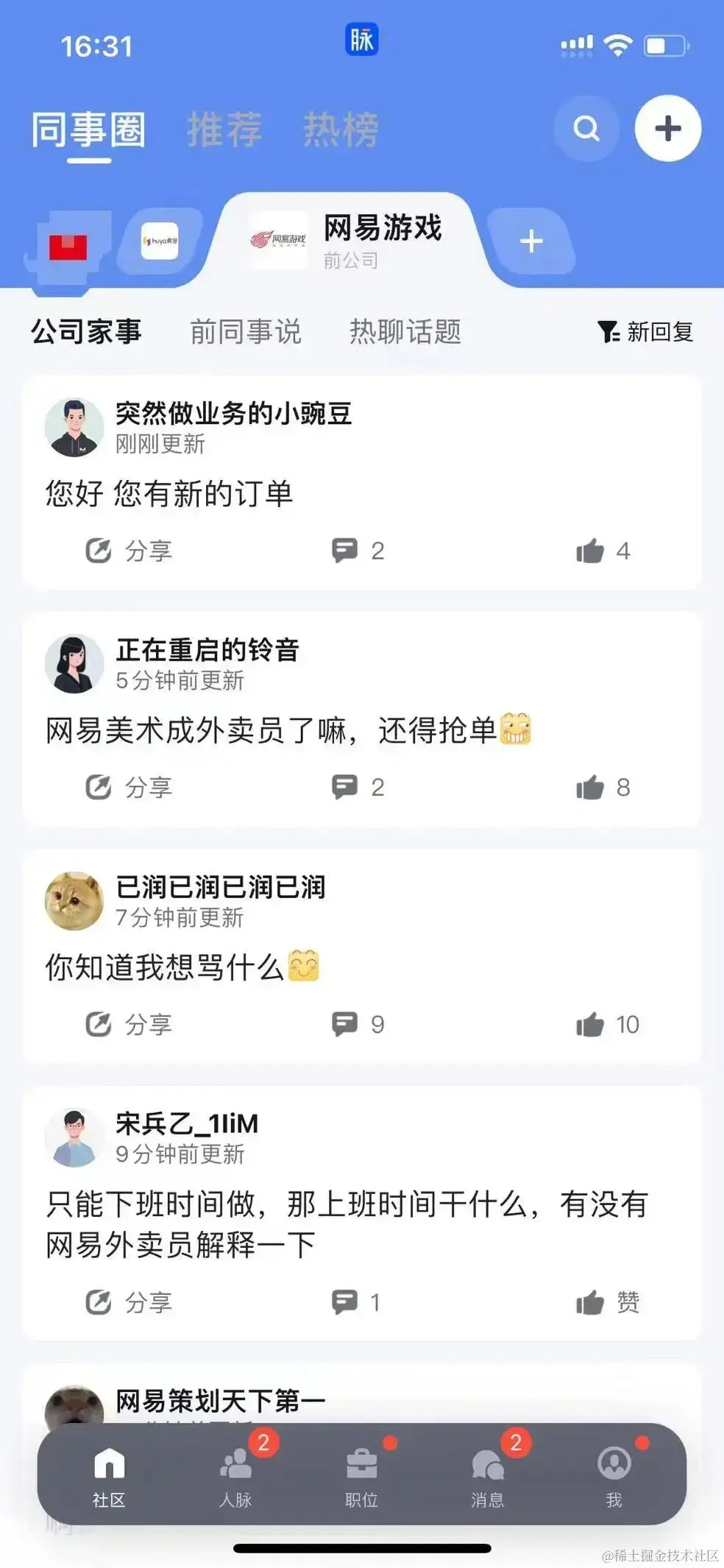Open the search icon in the header

pyautogui.click(x=586, y=129)
